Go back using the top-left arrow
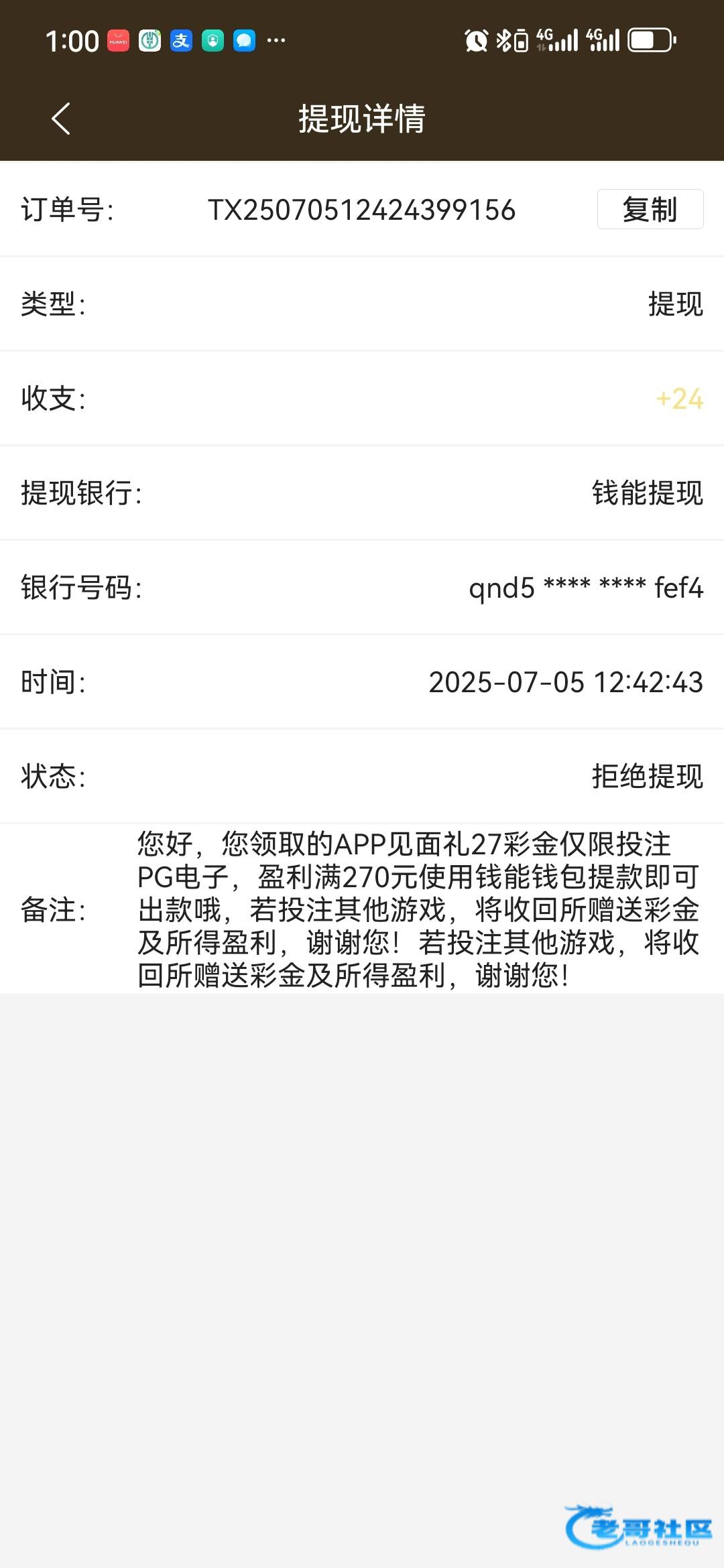 click(61, 119)
